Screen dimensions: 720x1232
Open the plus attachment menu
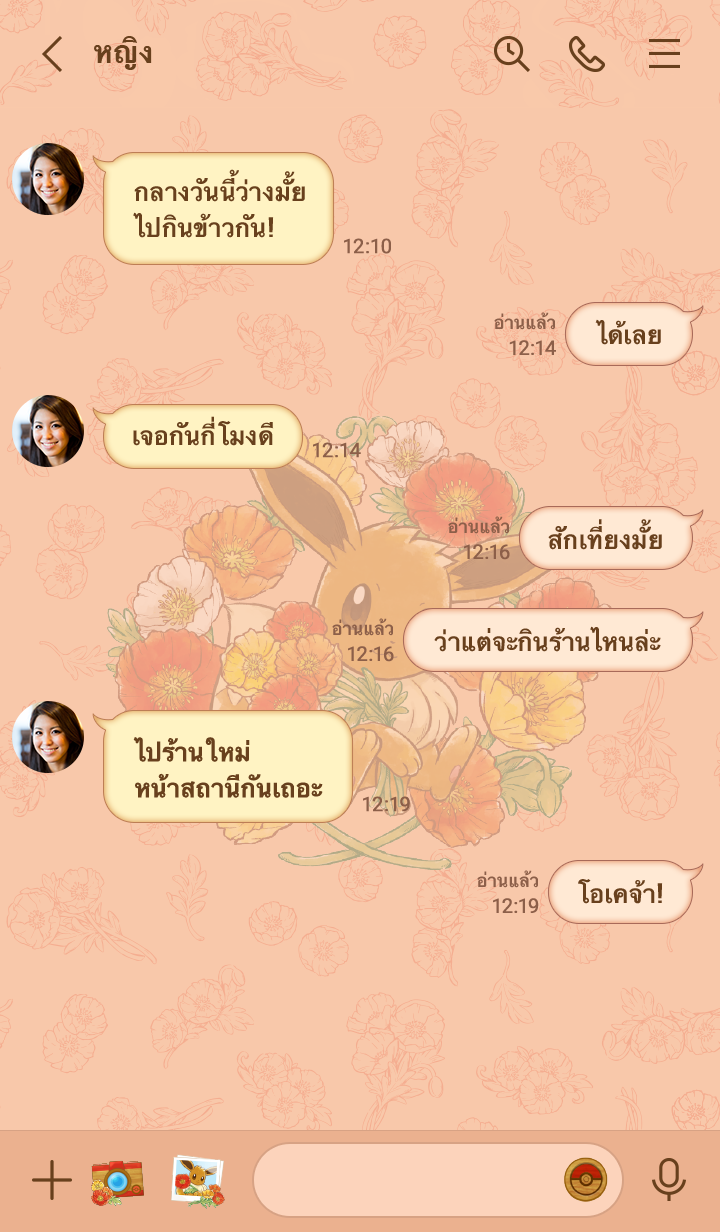(52, 1181)
